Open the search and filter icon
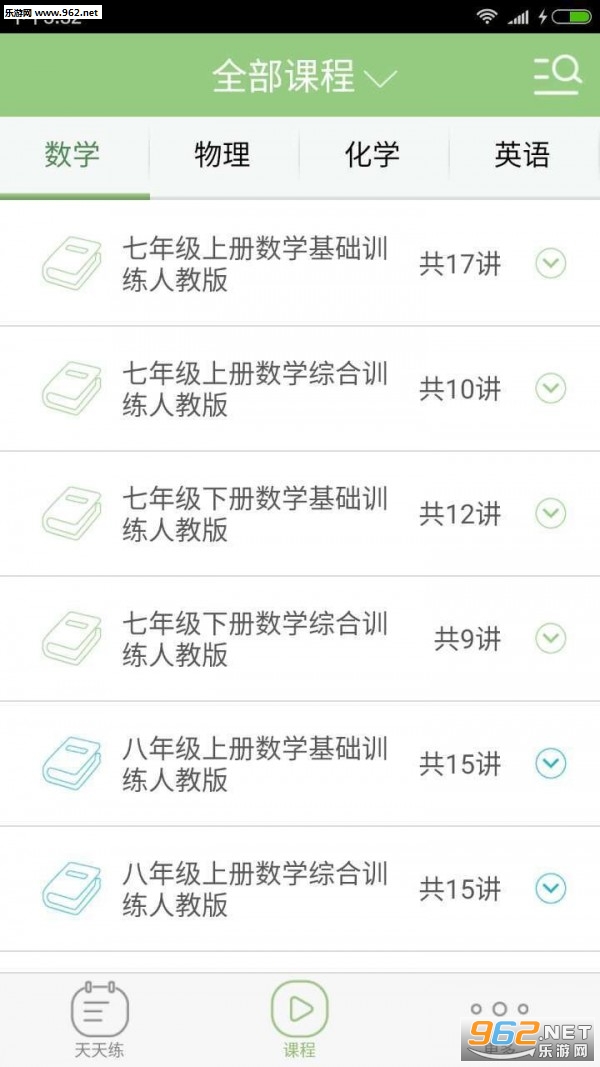Viewport: 600px width, 1067px height. [557, 74]
